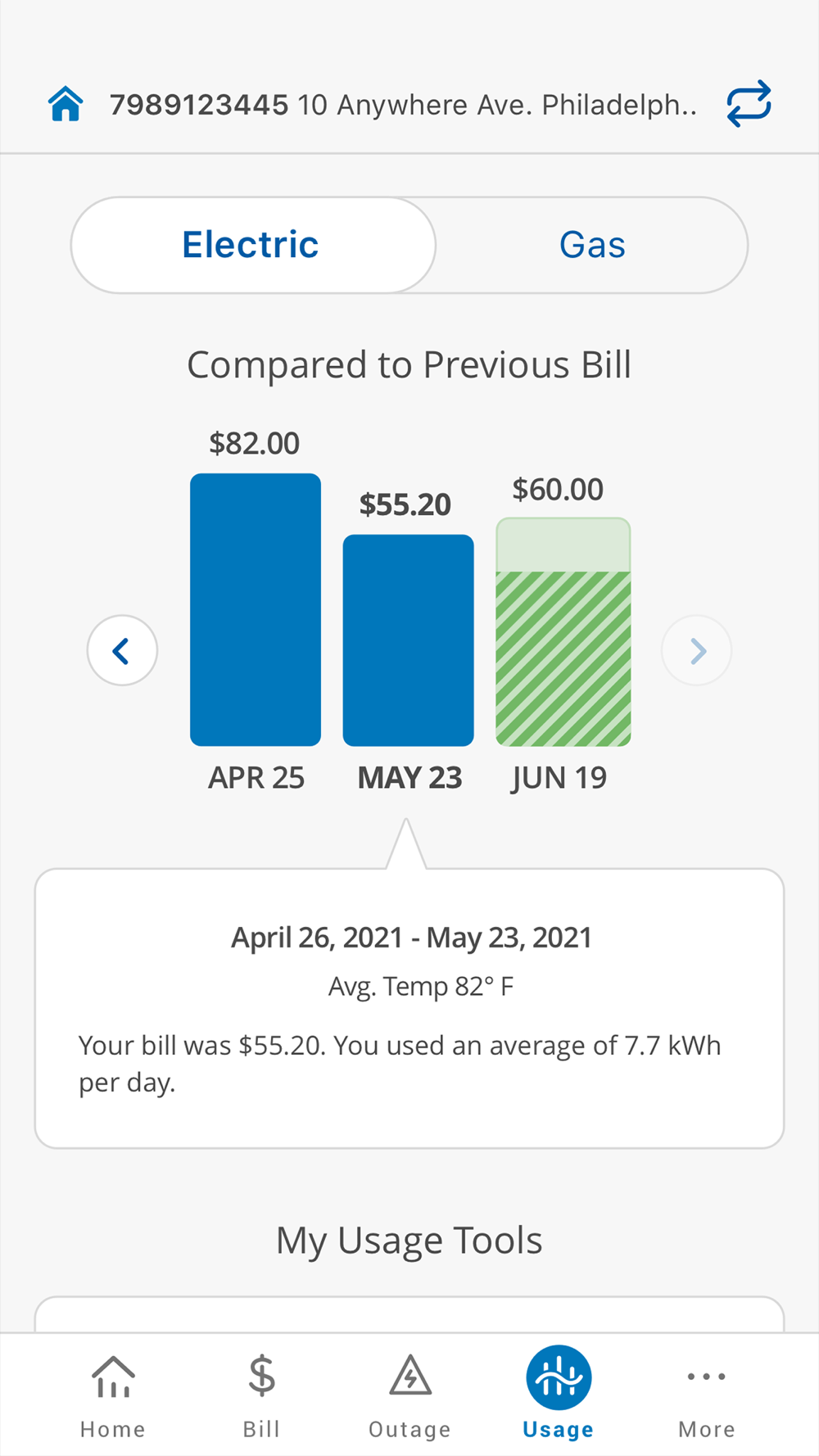Open the Home tab in bottom navigation
This screenshot has width=819, height=1456.
click(x=113, y=1397)
